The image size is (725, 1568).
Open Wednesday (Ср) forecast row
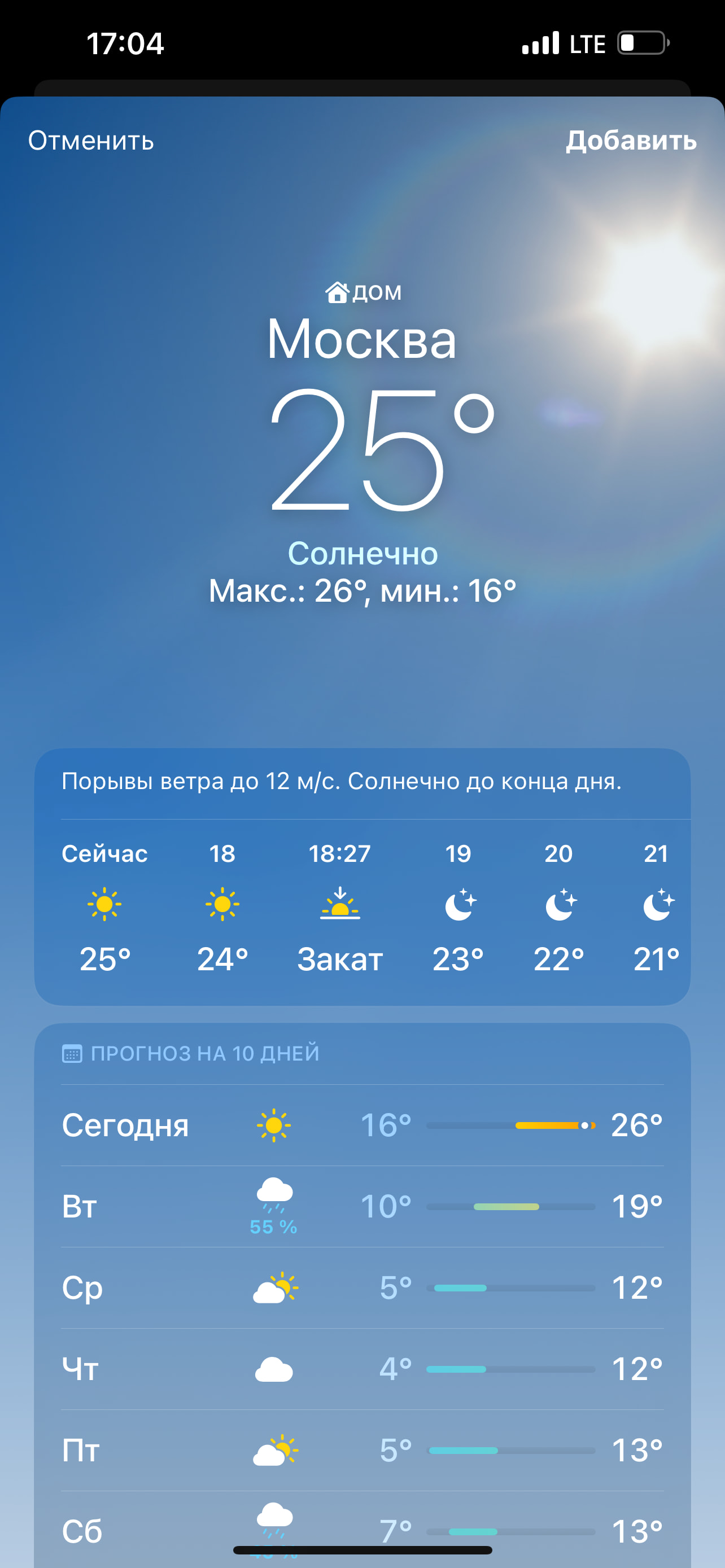[x=362, y=1288]
